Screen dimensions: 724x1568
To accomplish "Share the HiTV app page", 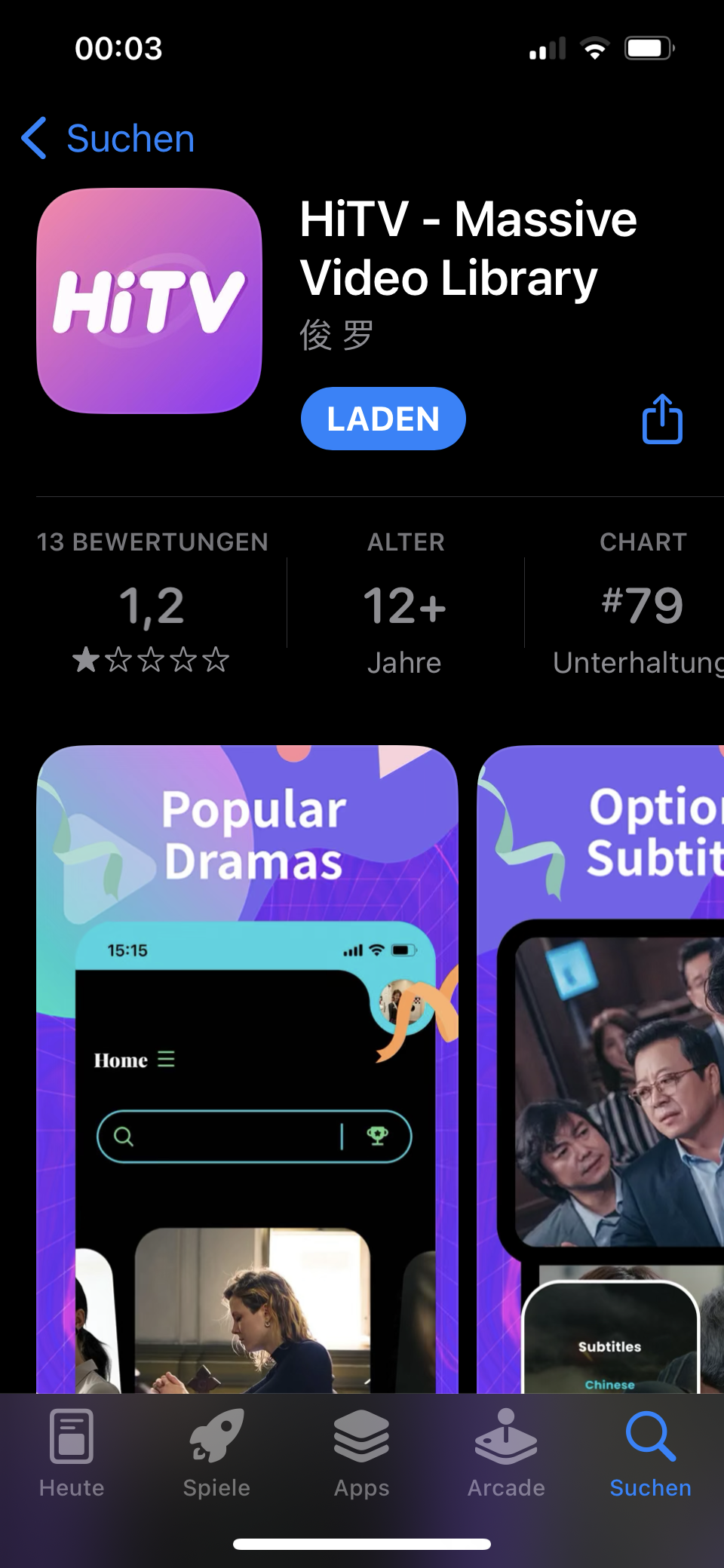I will pos(662,419).
